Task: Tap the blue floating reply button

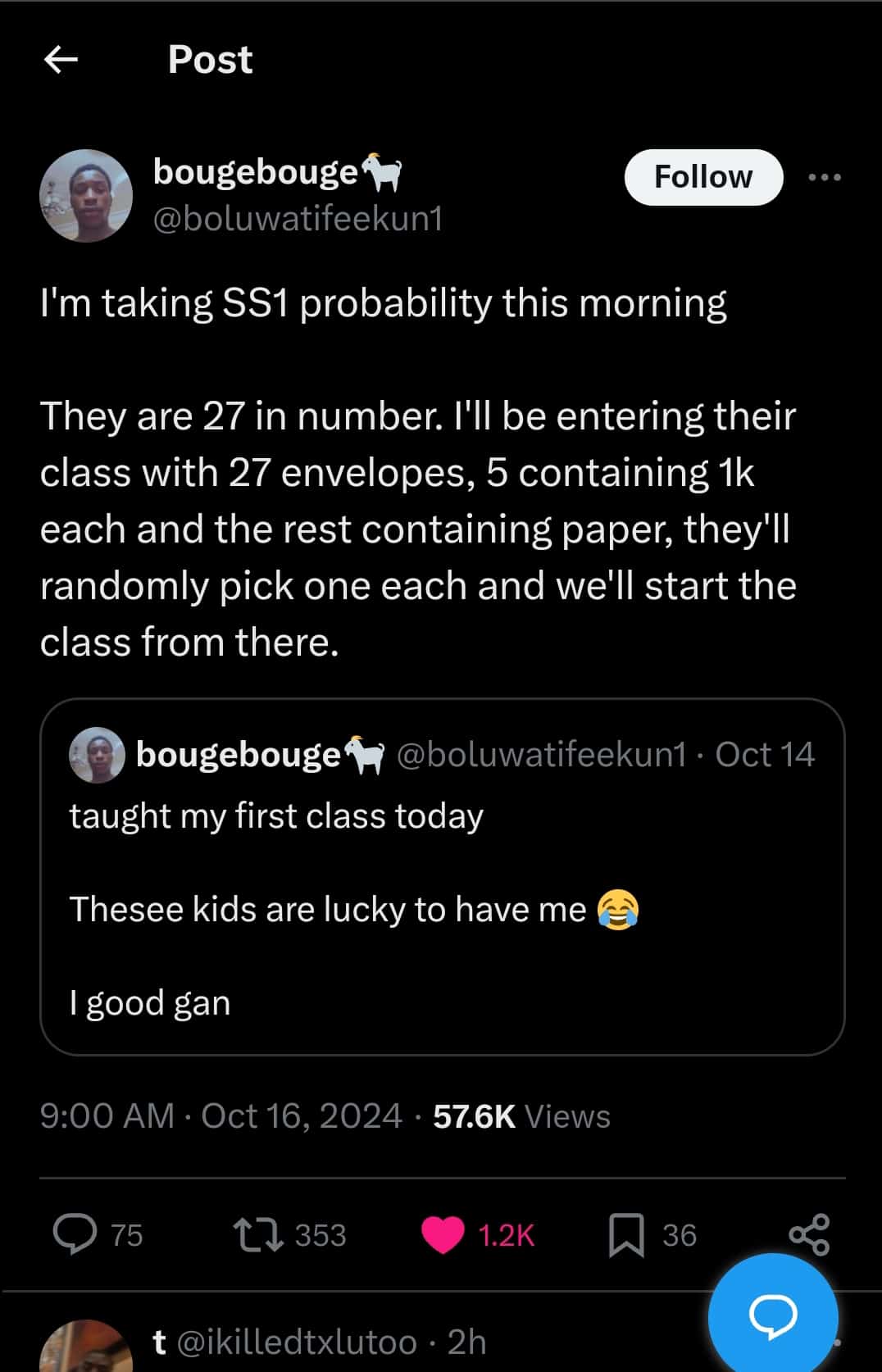Action: point(772,1315)
